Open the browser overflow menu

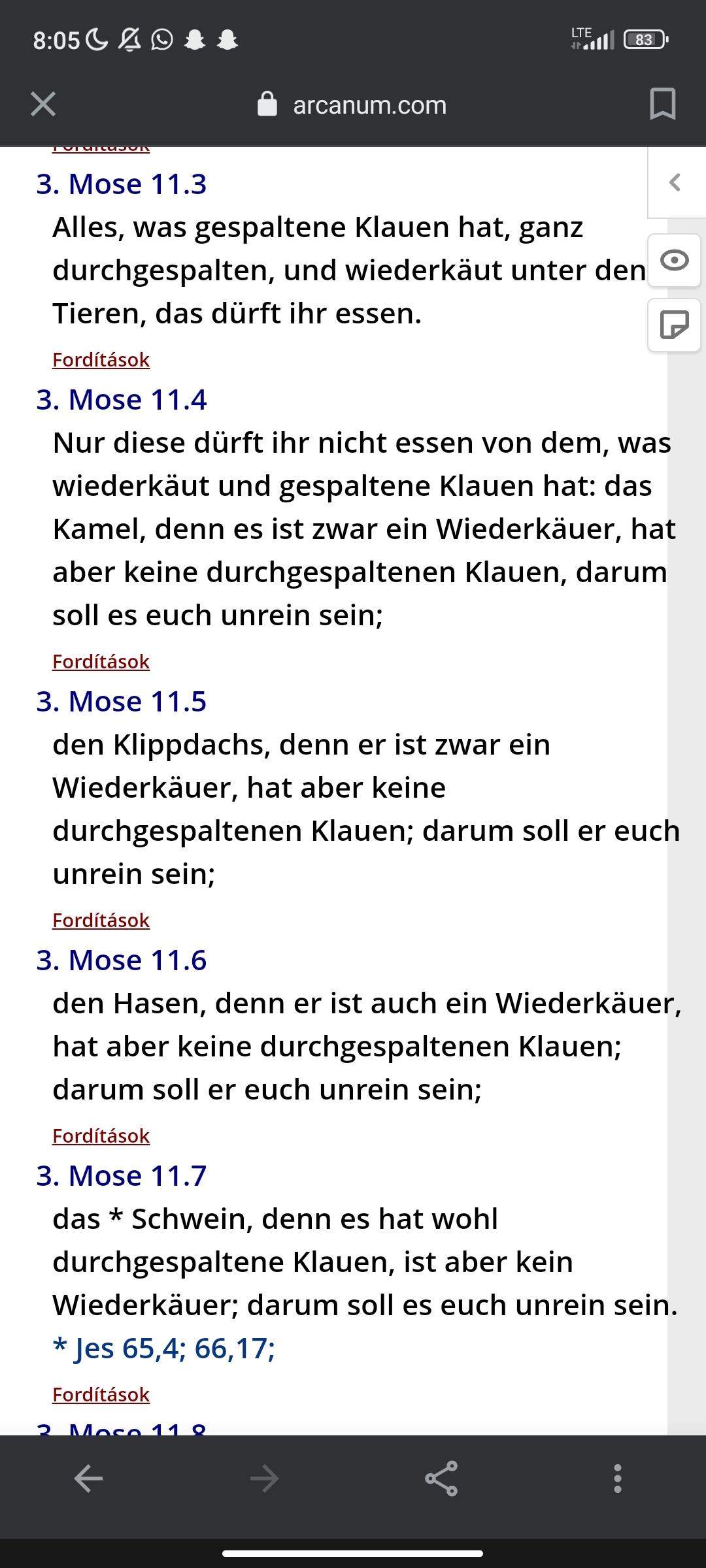pos(617,1478)
